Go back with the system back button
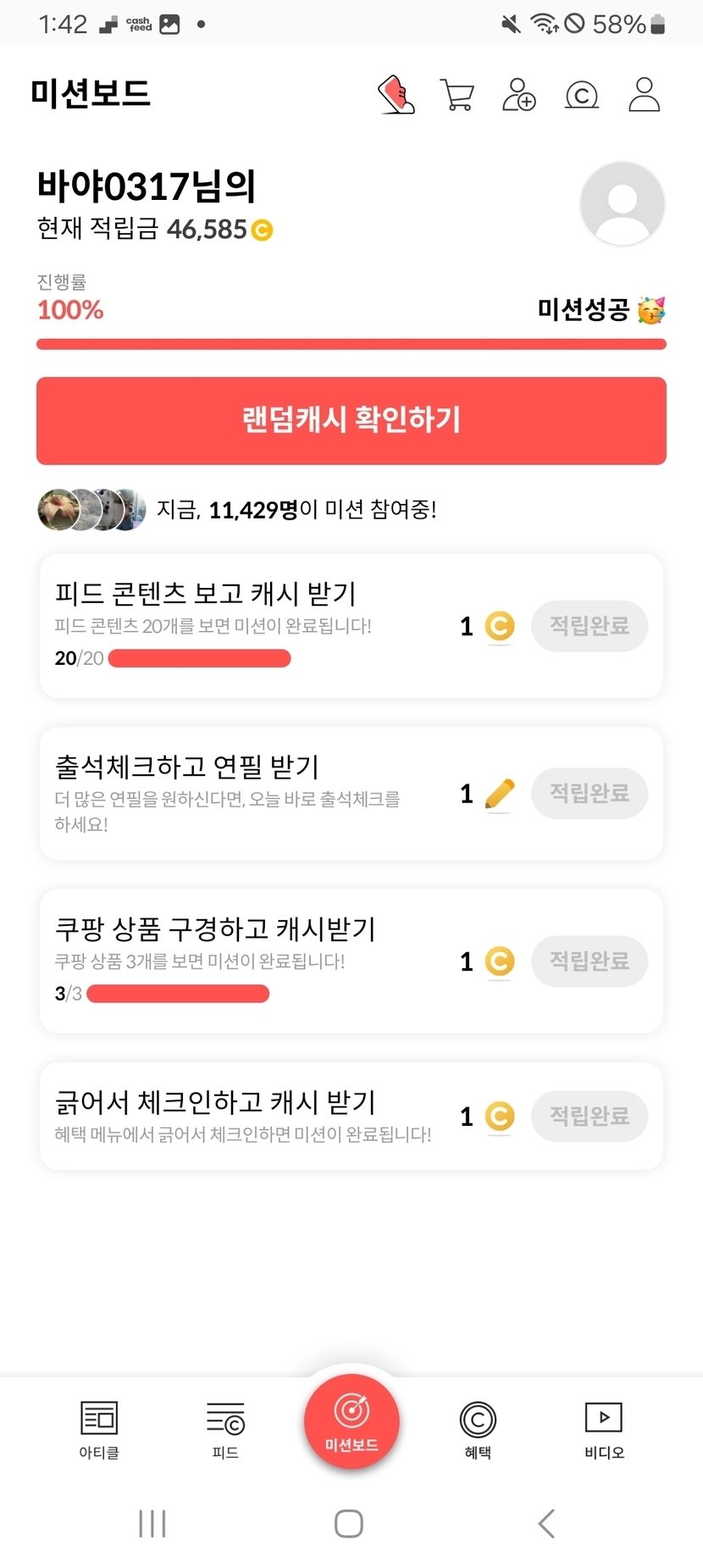 click(547, 1523)
